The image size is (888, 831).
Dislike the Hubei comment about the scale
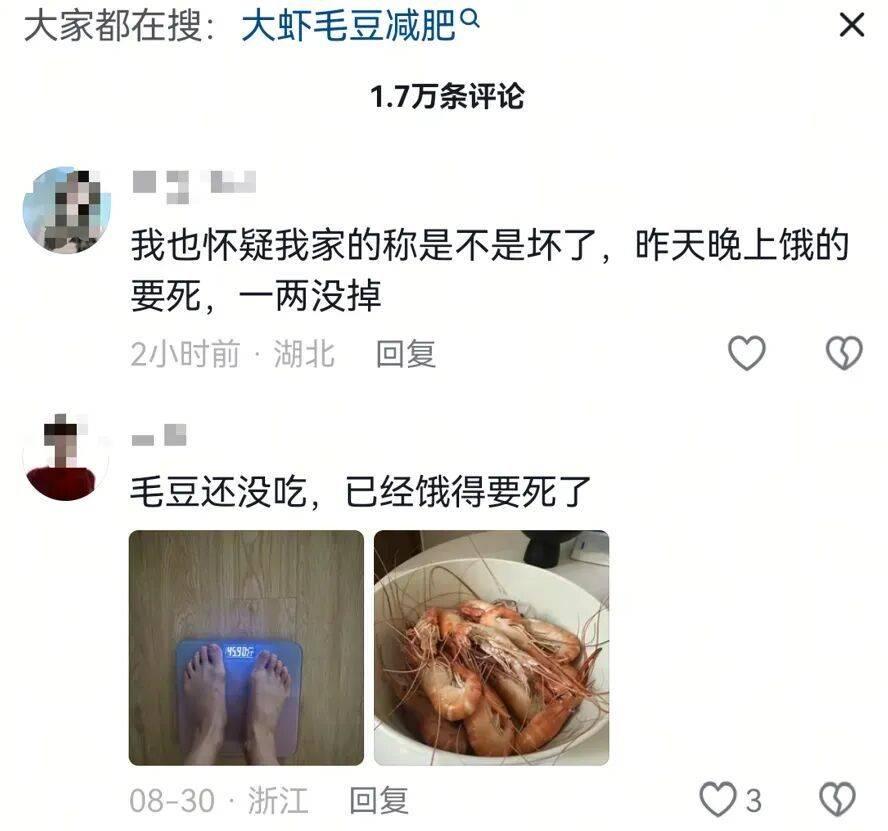843,353
